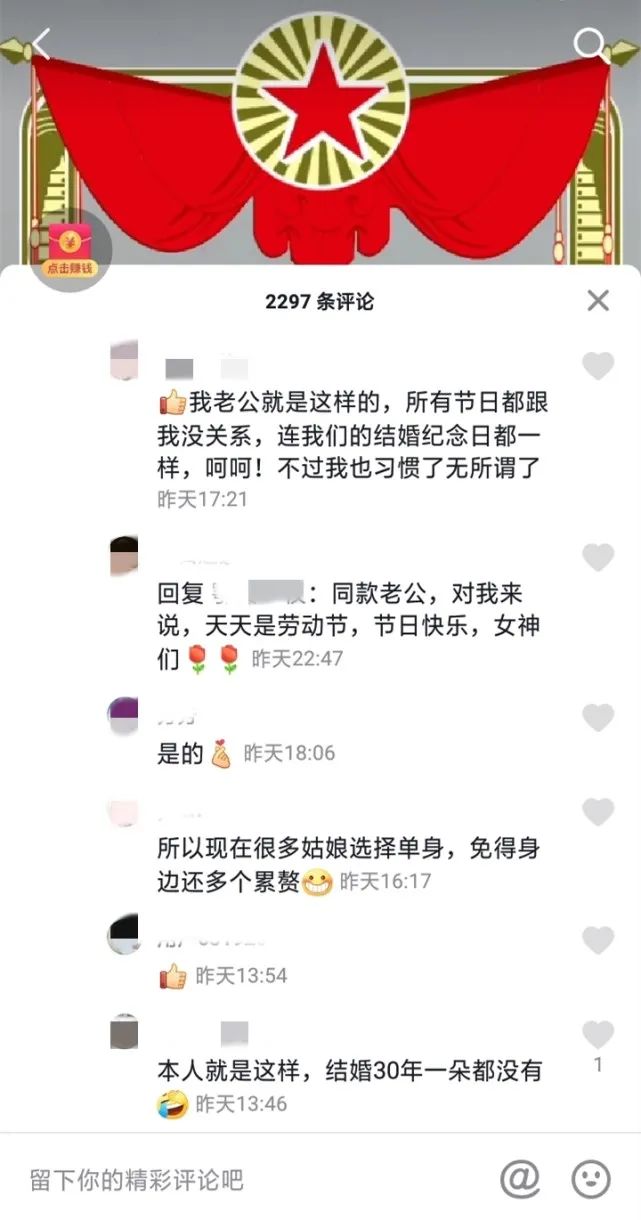Open avatar of the 结婚30年 commenter
The height and width of the screenshot is (1220, 641).
(x=124, y=1031)
